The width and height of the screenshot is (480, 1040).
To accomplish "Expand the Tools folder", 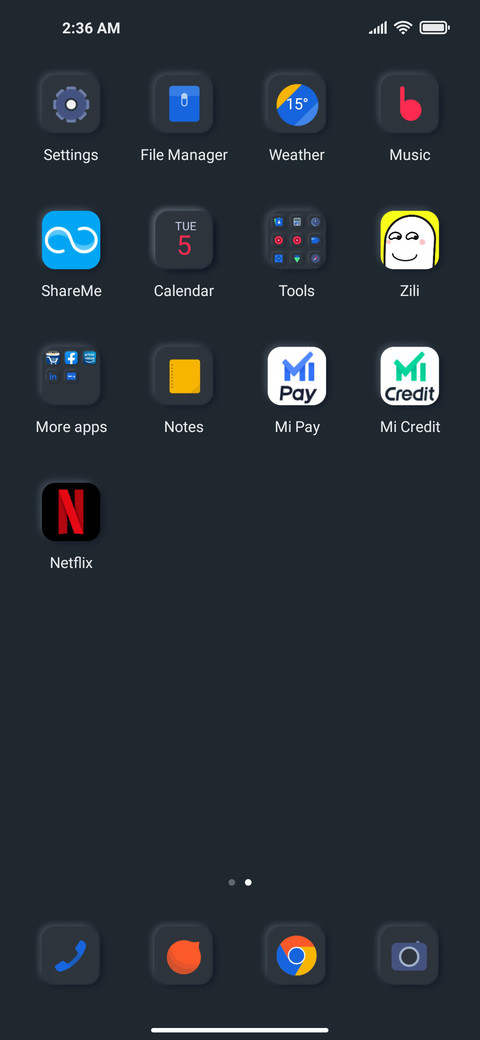I will [296, 240].
